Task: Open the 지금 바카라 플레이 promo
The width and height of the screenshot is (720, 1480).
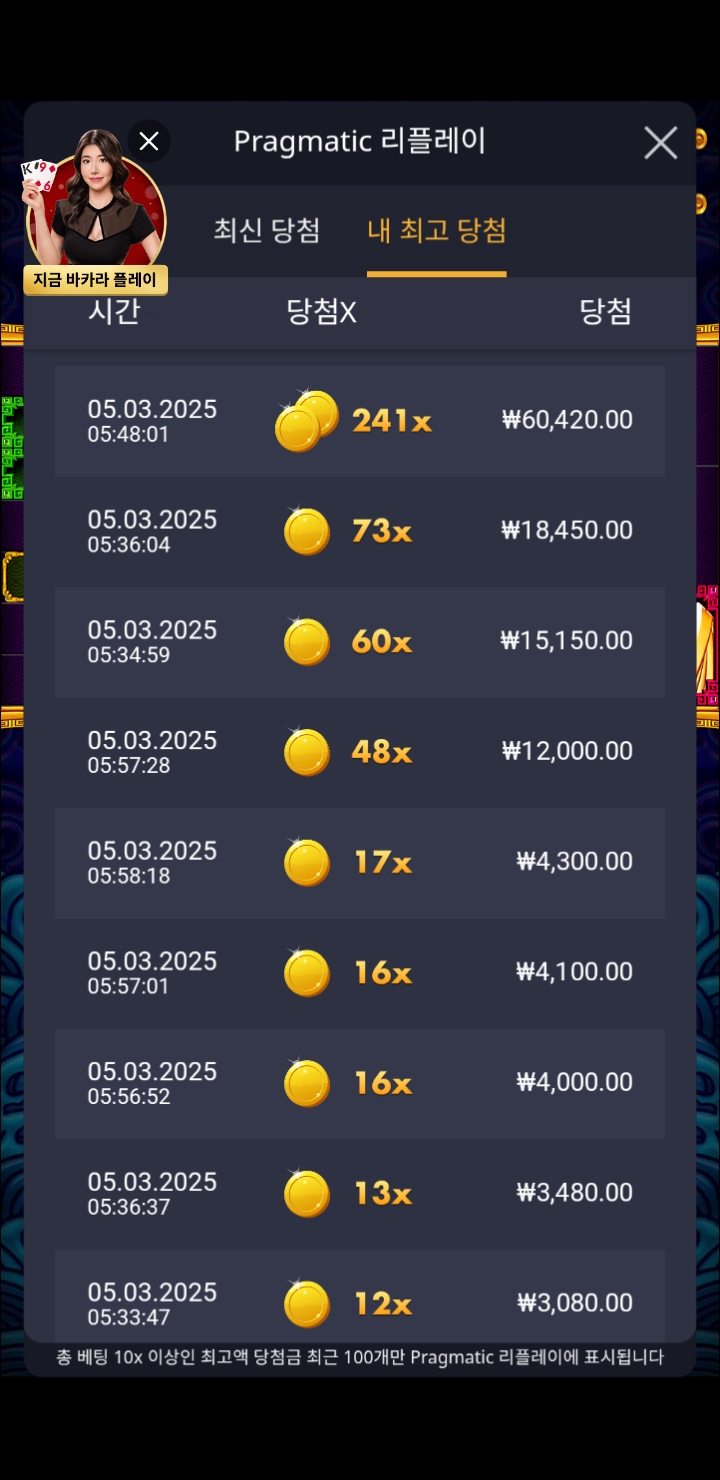Action: click(96, 281)
